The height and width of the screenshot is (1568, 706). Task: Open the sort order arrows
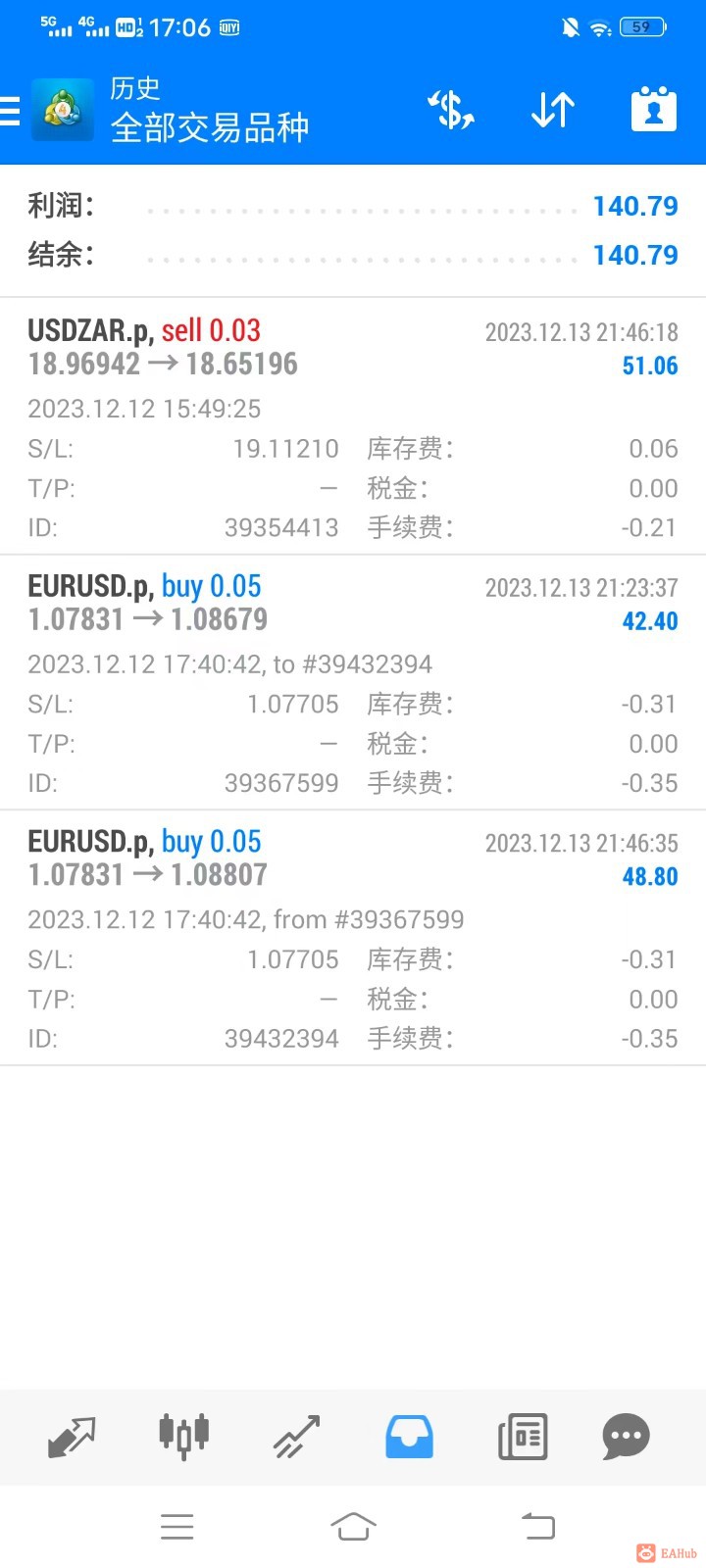coord(552,110)
